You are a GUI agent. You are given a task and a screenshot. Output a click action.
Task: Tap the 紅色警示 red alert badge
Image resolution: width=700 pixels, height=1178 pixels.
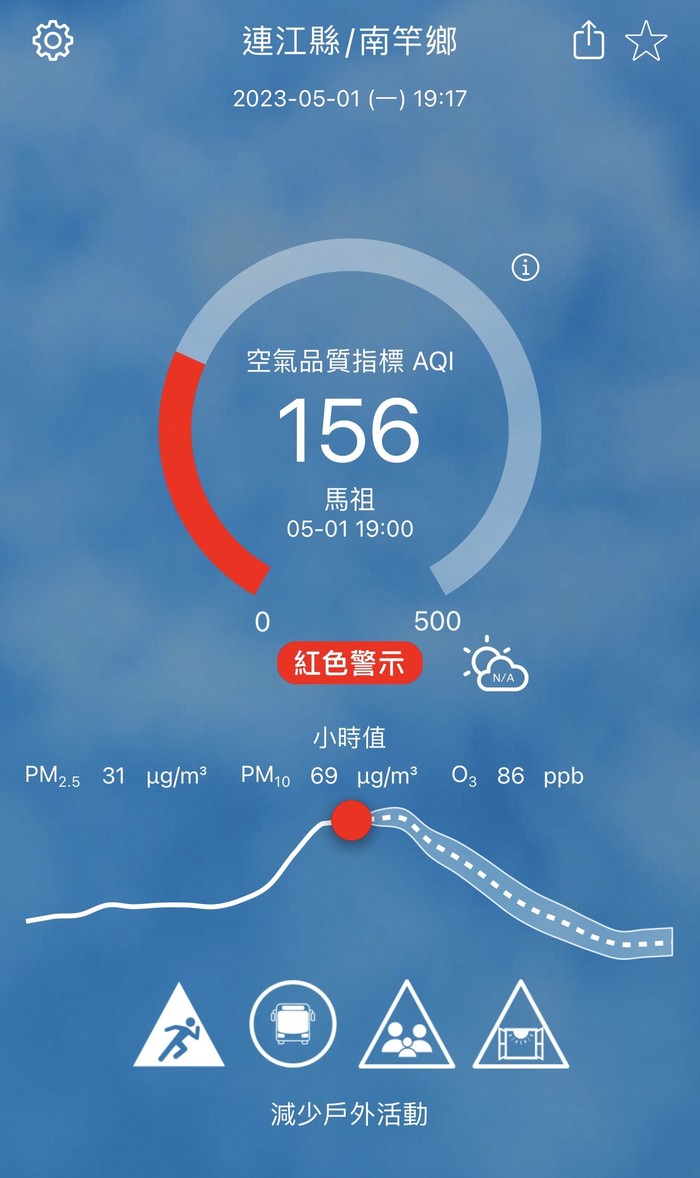(x=350, y=663)
